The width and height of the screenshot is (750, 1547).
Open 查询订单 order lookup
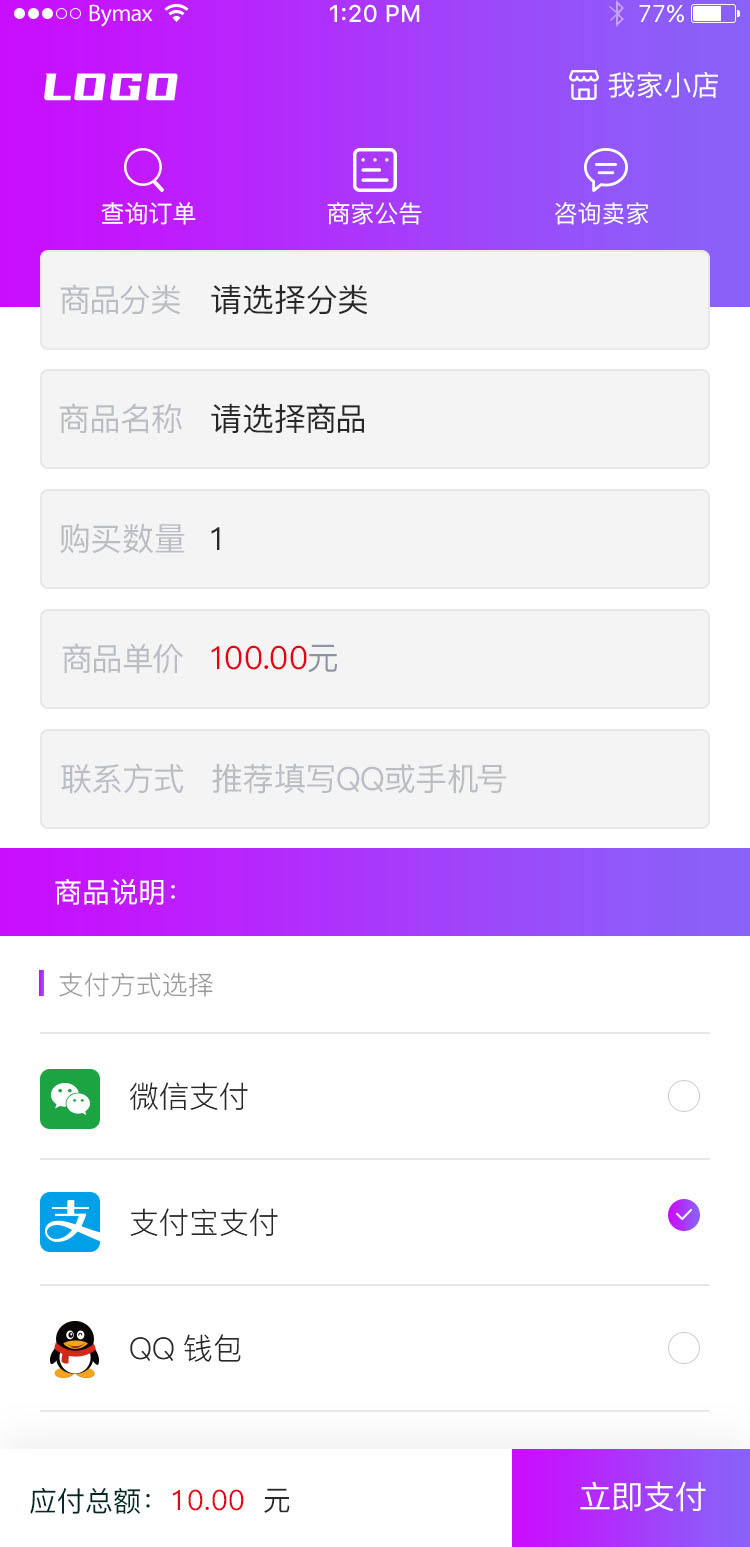click(147, 187)
